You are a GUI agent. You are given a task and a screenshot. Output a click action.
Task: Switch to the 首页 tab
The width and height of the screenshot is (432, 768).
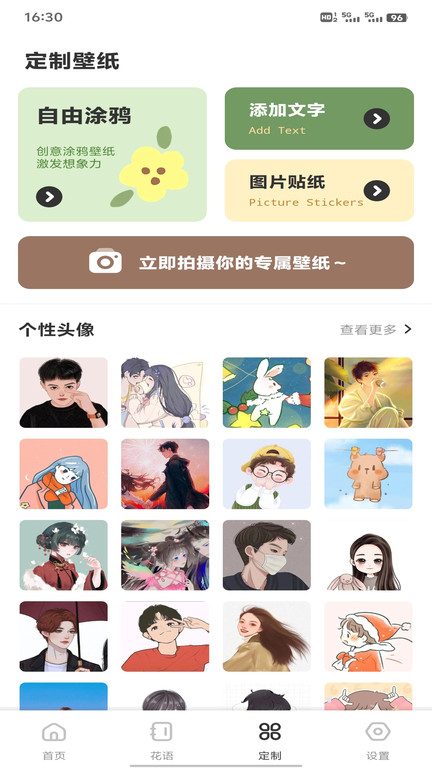pyautogui.click(x=54, y=741)
